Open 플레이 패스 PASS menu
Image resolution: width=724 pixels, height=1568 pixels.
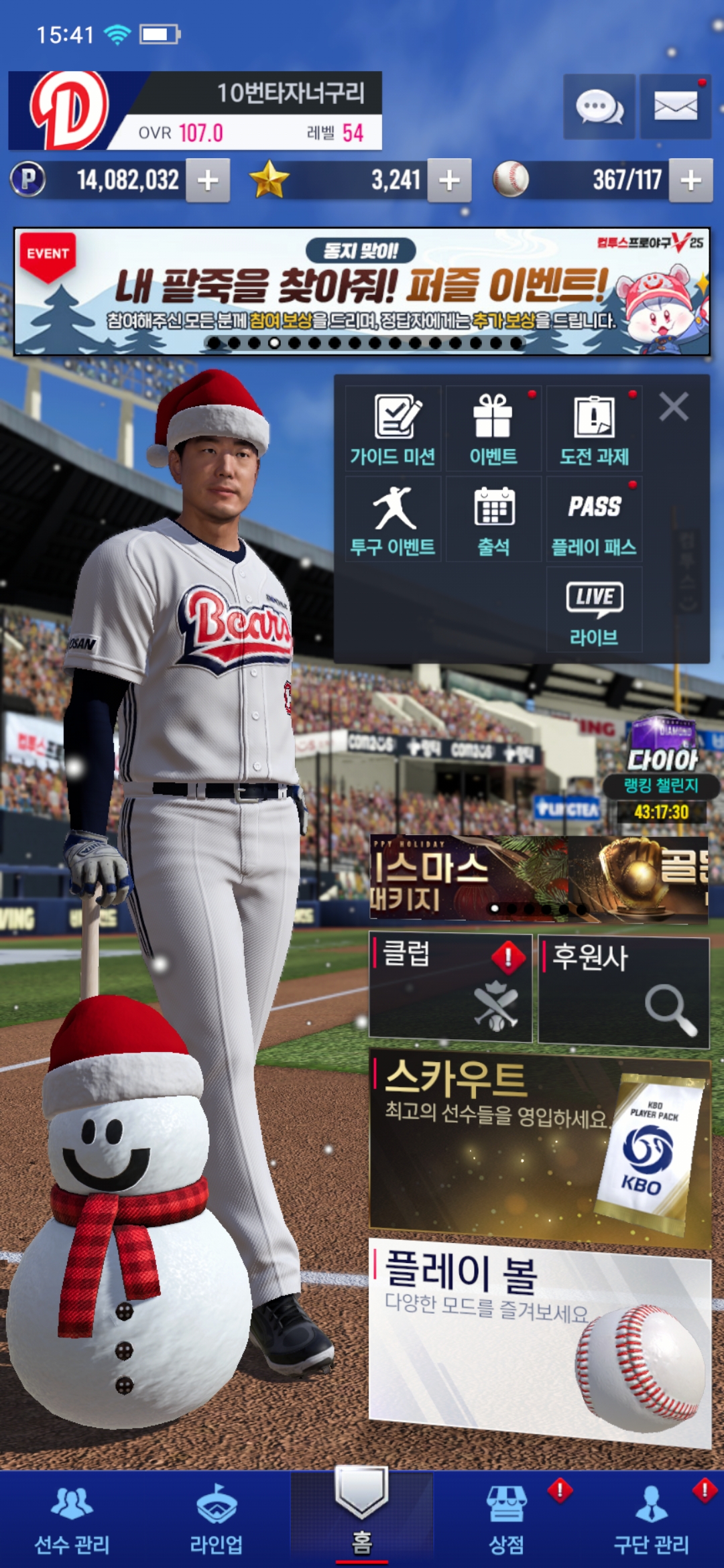[x=594, y=519]
